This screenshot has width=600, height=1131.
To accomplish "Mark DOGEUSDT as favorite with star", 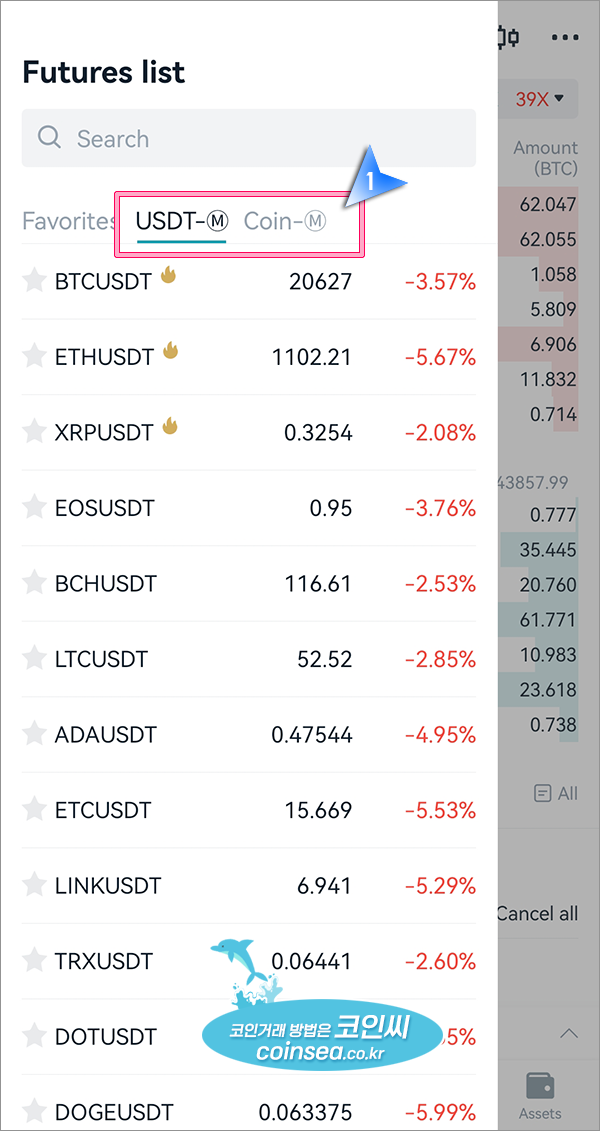I will (x=35, y=1110).
